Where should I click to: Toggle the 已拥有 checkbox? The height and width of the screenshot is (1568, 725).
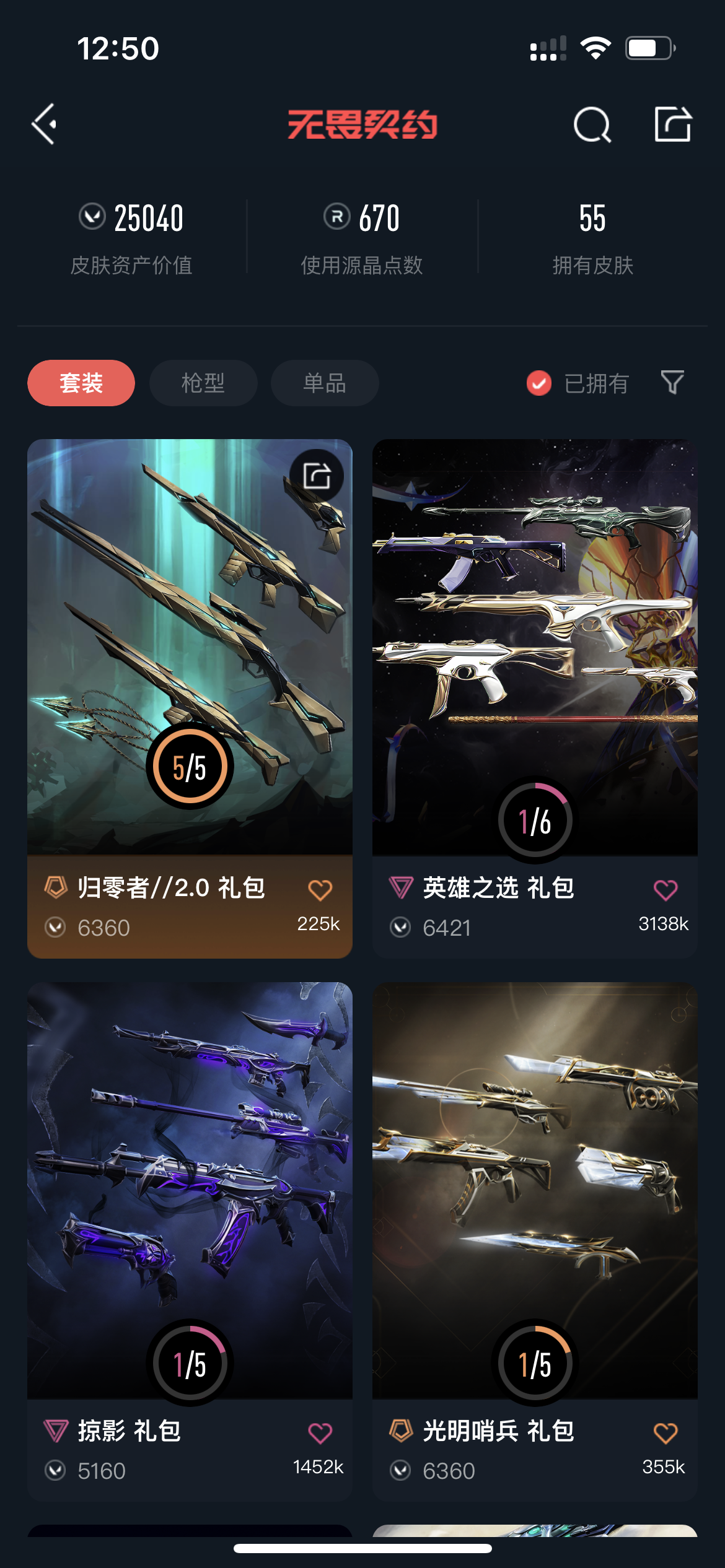(x=539, y=383)
